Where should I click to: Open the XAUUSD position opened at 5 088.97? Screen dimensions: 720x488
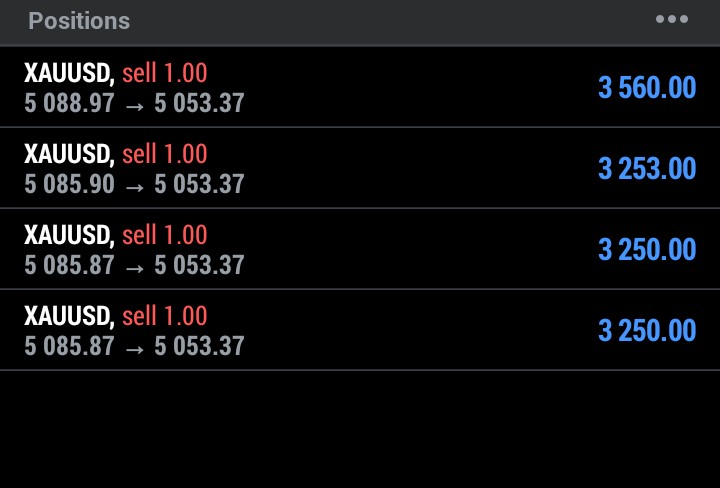tap(360, 87)
